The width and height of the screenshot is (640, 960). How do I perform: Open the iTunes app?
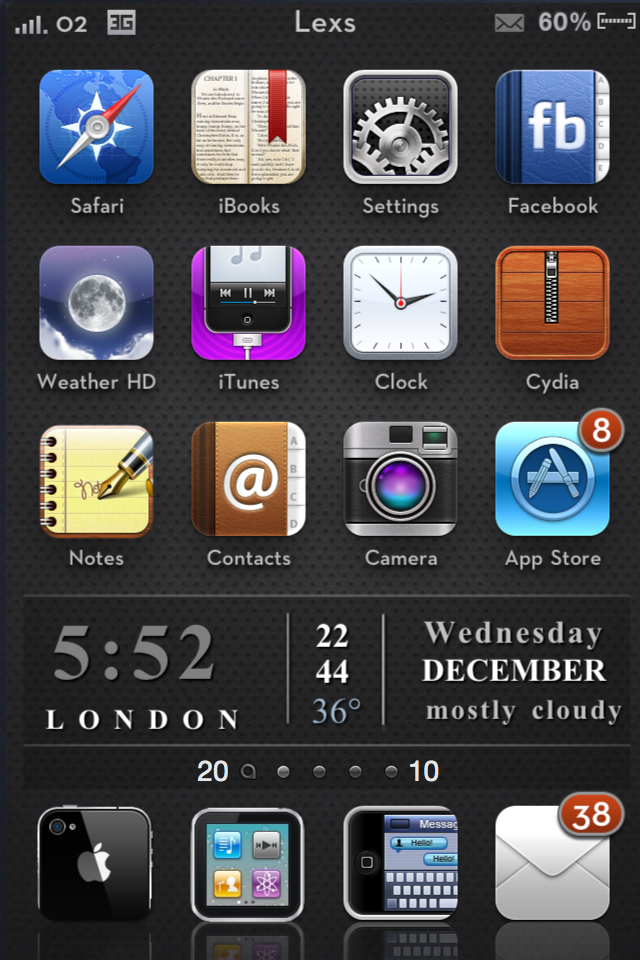tap(248, 303)
